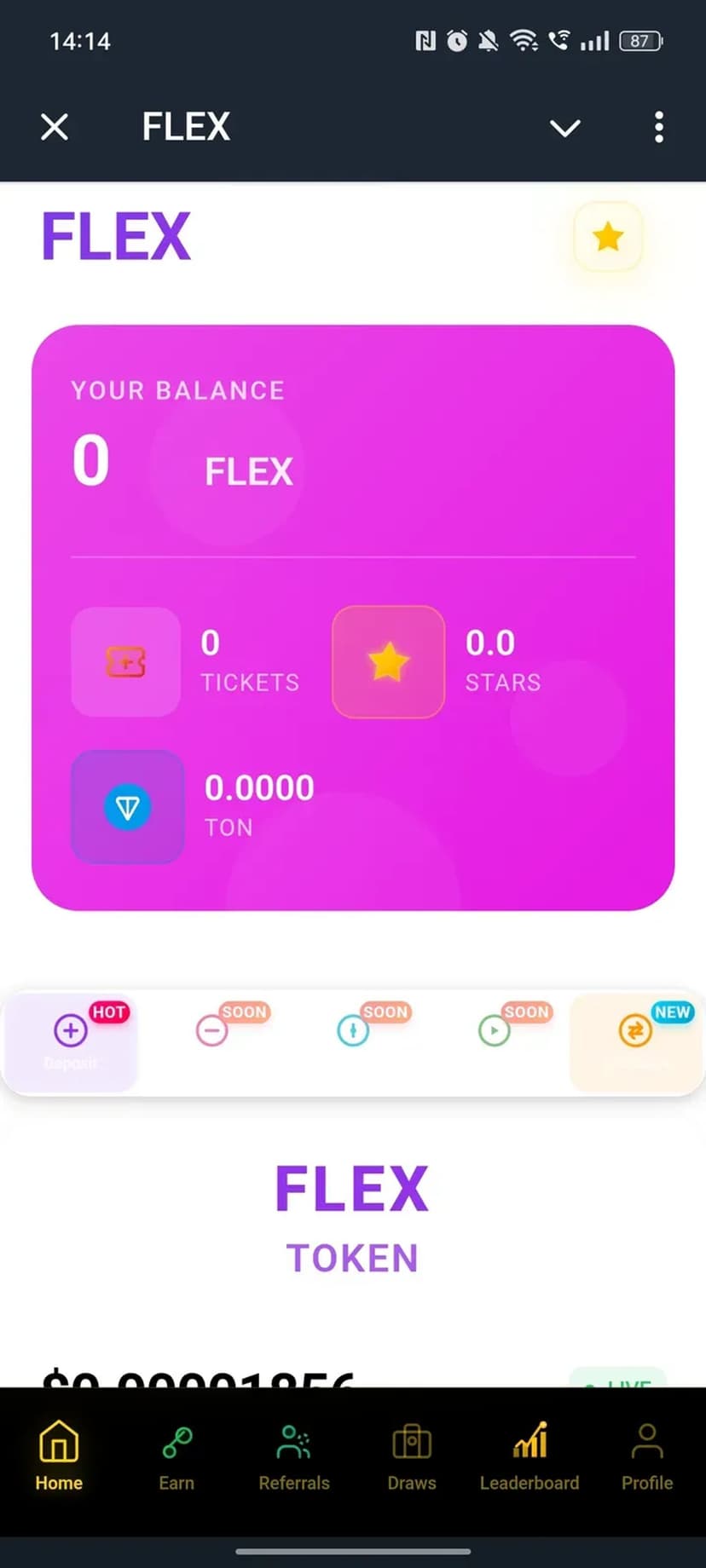Image resolution: width=706 pixels, height=1568 pixels.
Task: Collapse the app with the down chevron
Action: 564,128
